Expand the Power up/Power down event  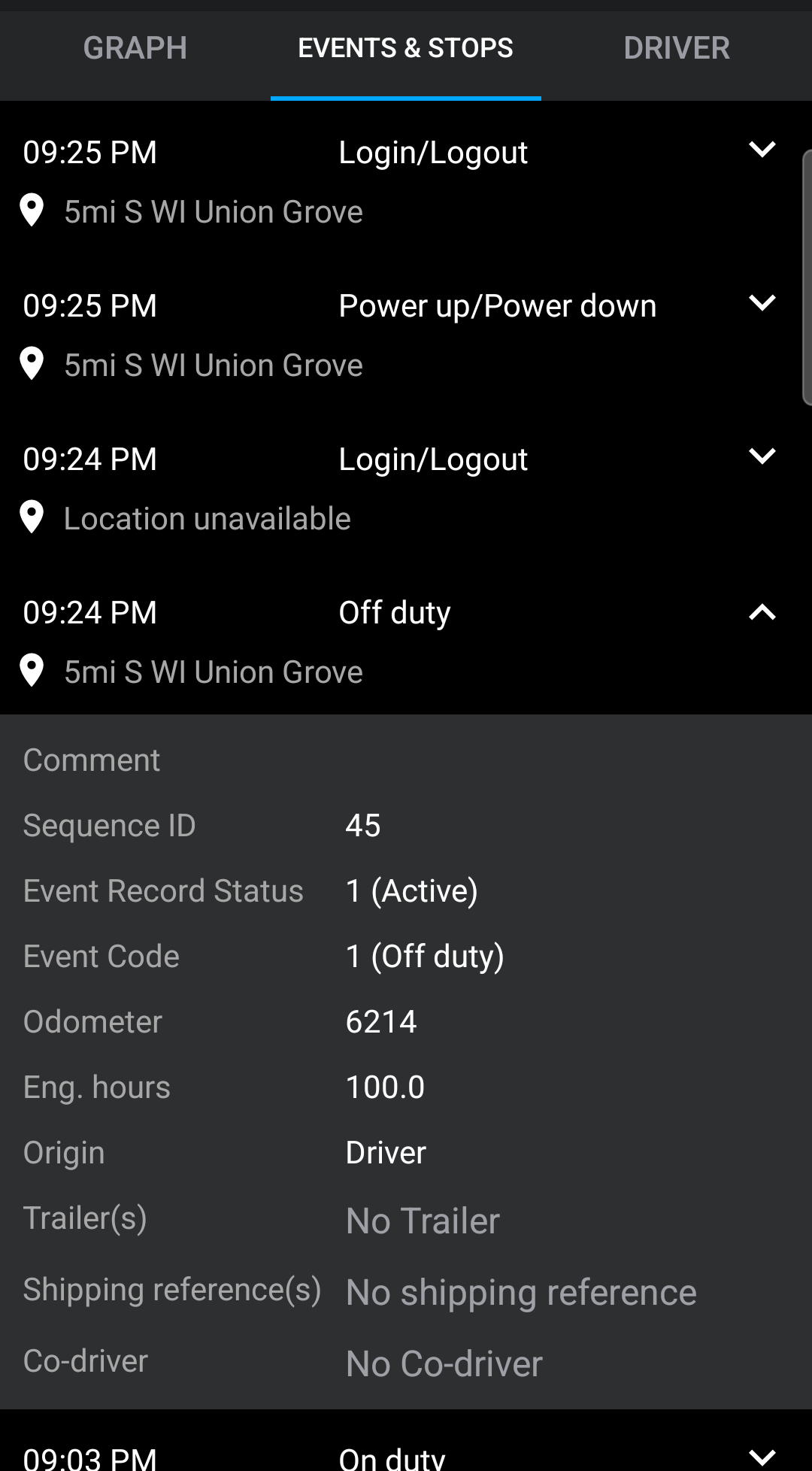tap(762, 303)
